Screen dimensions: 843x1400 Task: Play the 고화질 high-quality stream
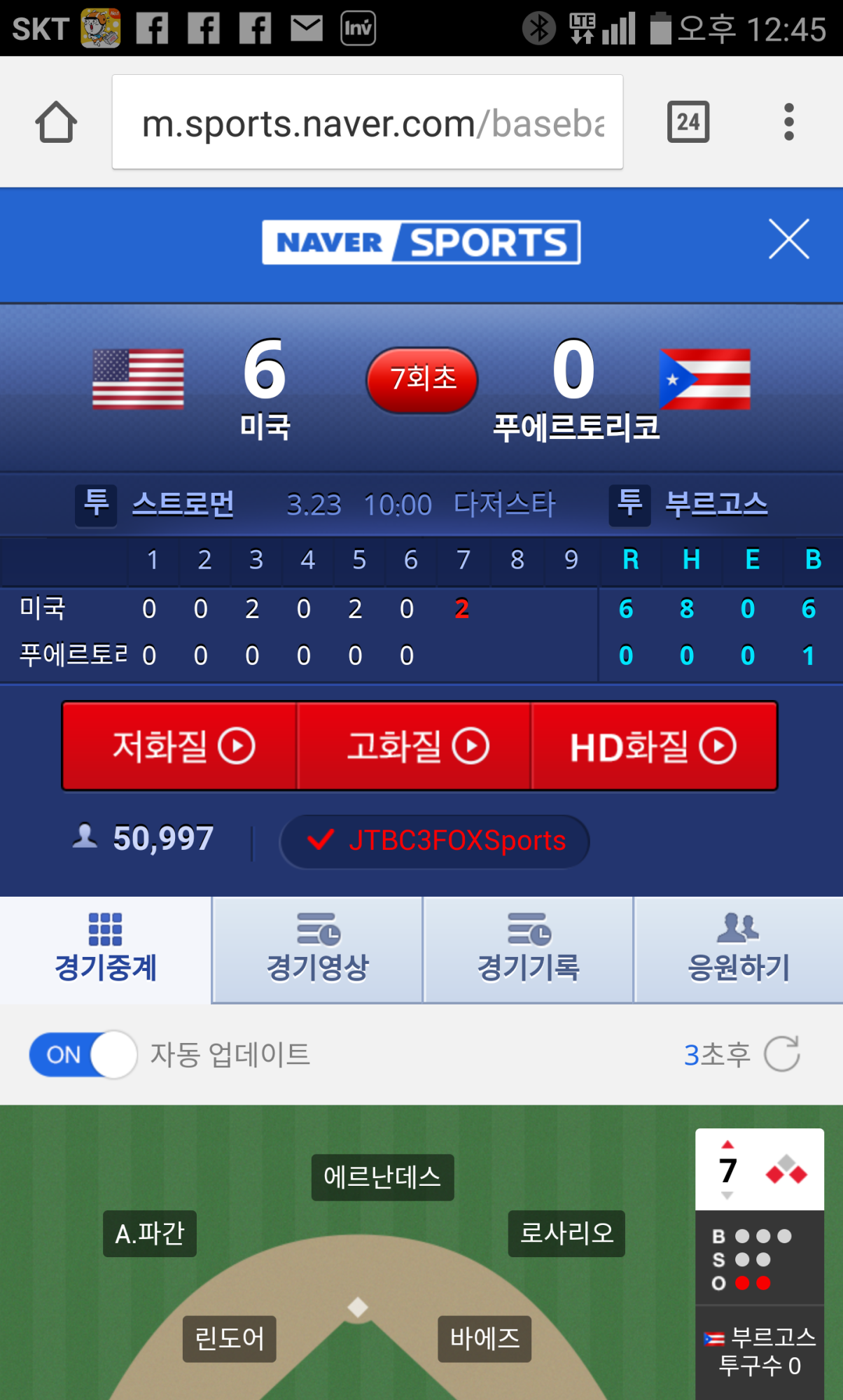(x=415, y=746)
